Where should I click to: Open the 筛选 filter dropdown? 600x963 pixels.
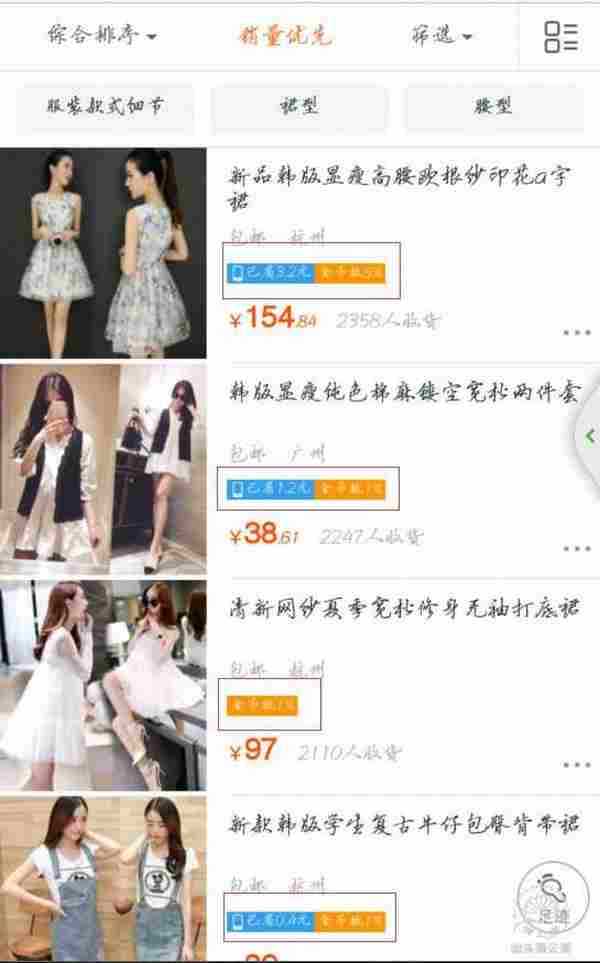point(441,35)
